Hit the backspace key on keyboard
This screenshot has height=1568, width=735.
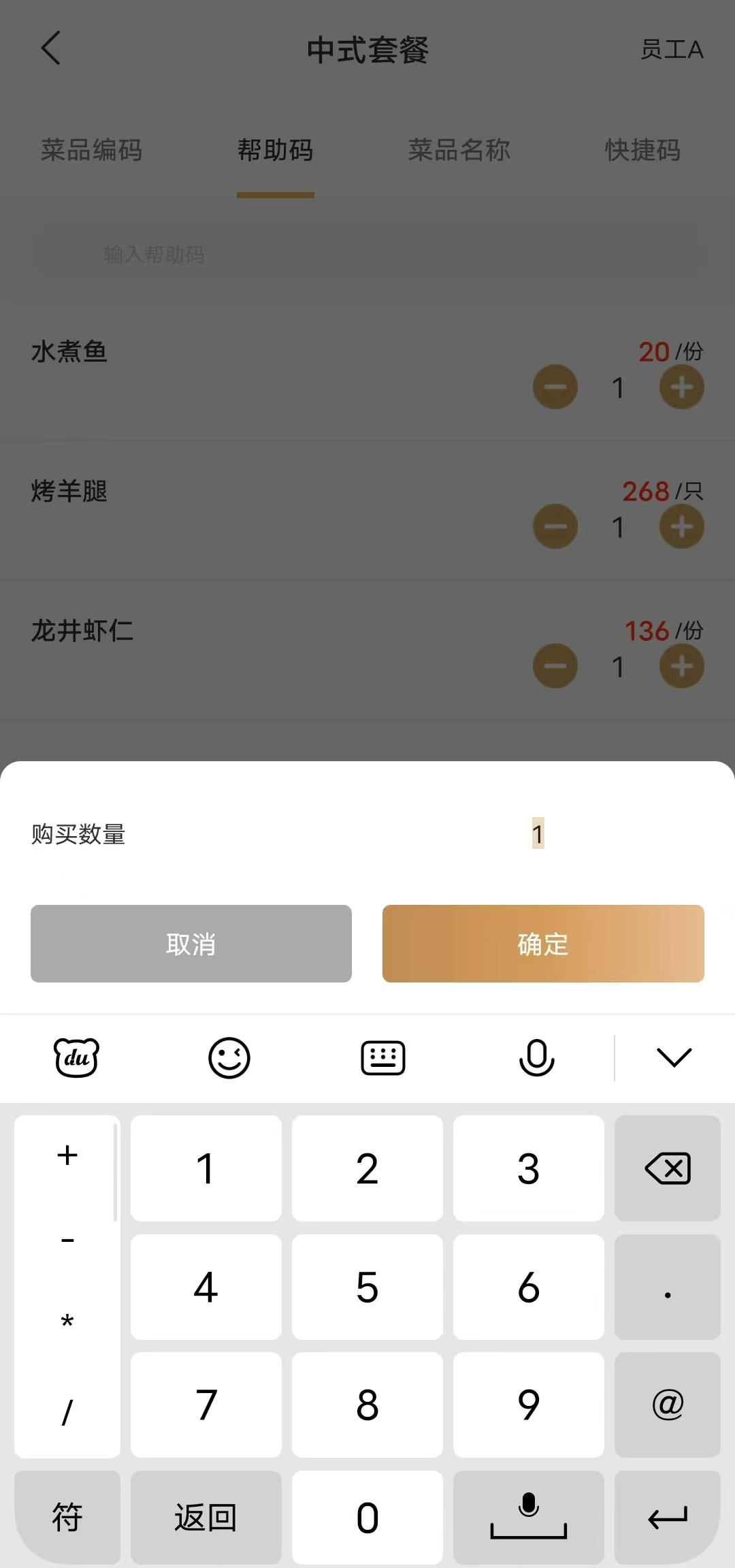pos(667,1168)
